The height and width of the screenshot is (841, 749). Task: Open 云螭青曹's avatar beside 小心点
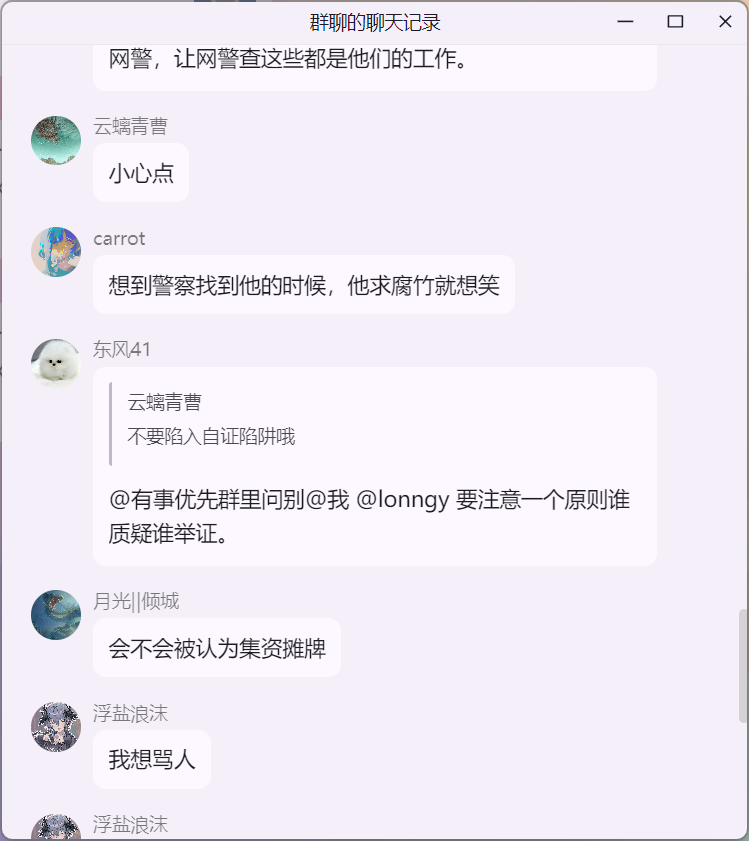point(56,140)
